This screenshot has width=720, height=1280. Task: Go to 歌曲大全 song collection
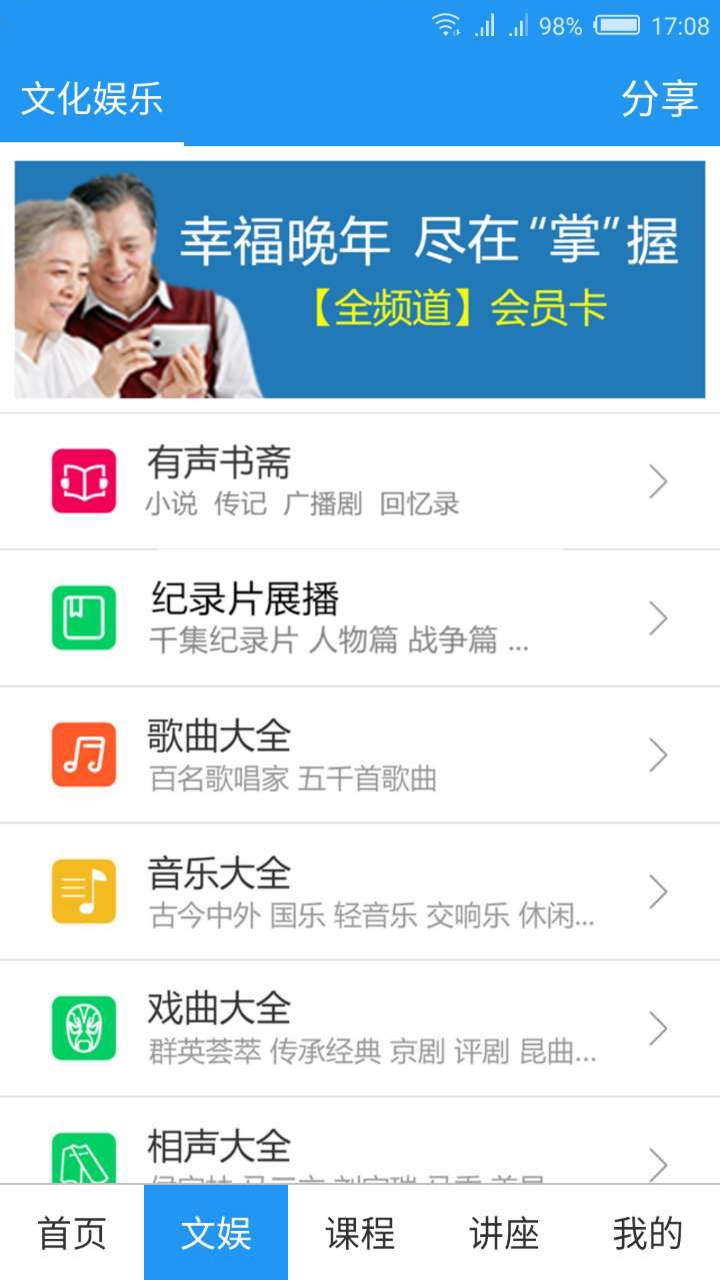click(x=360, y=755)
